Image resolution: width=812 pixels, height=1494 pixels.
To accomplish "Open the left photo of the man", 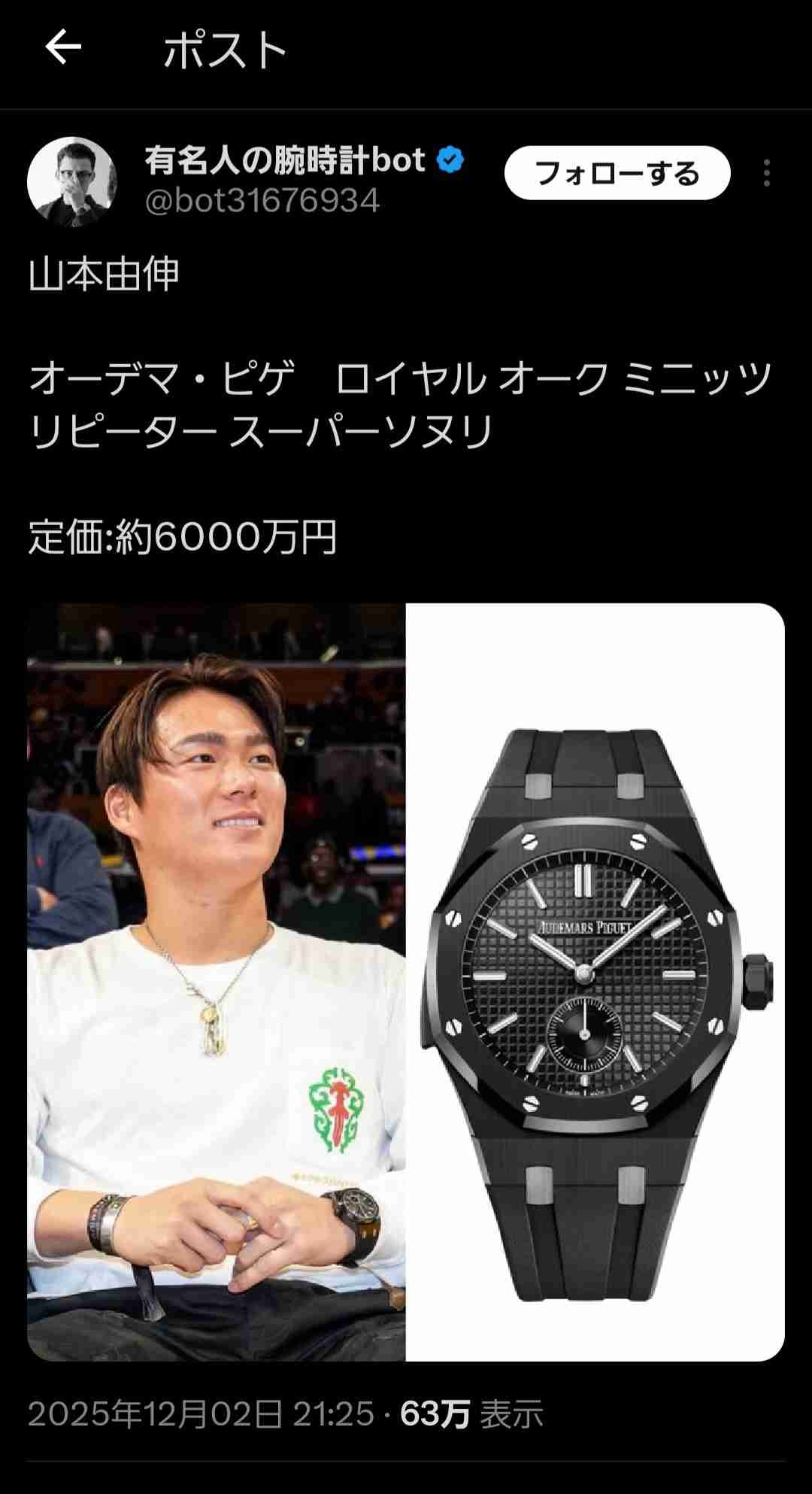I will pos(217,982).
